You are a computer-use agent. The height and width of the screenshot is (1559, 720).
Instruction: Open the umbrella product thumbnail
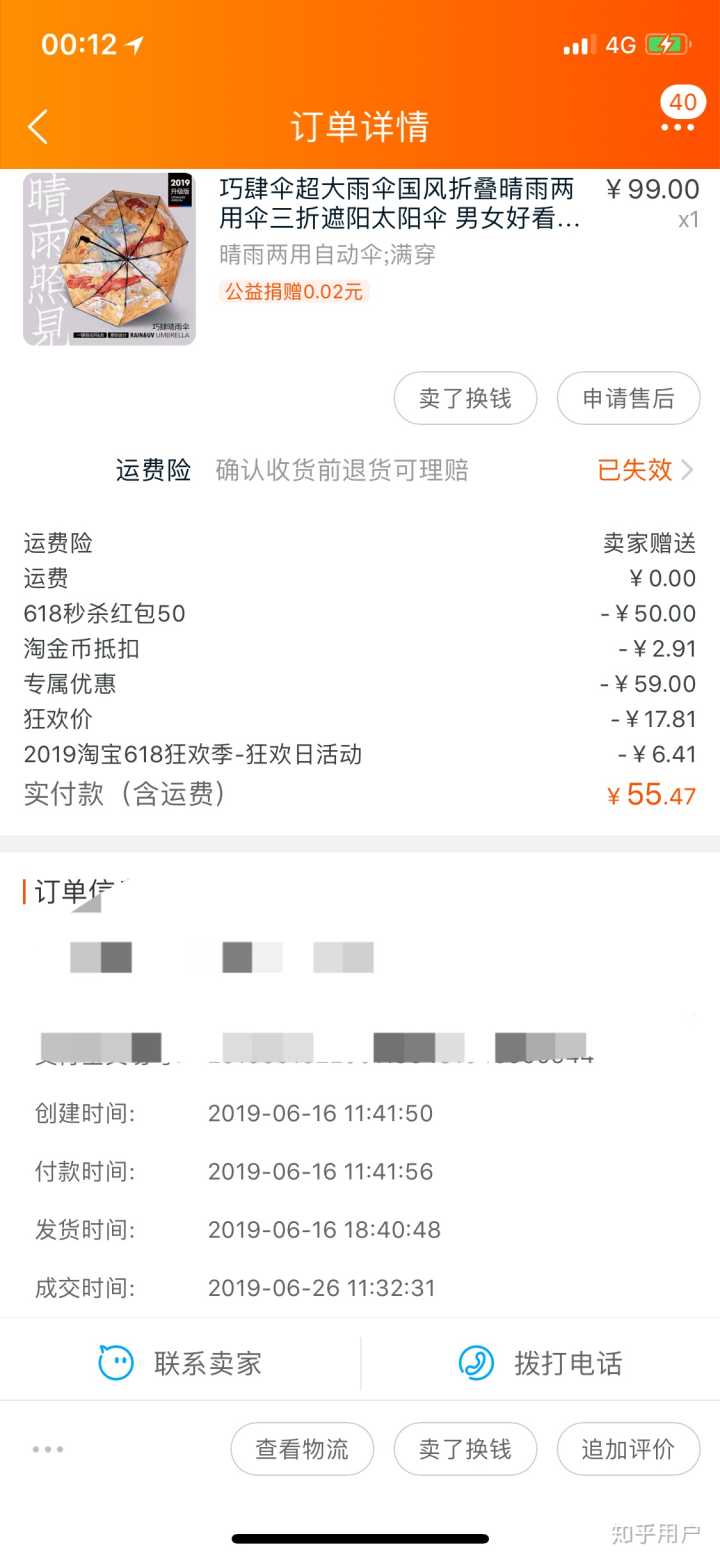click(x=109, y=258)
